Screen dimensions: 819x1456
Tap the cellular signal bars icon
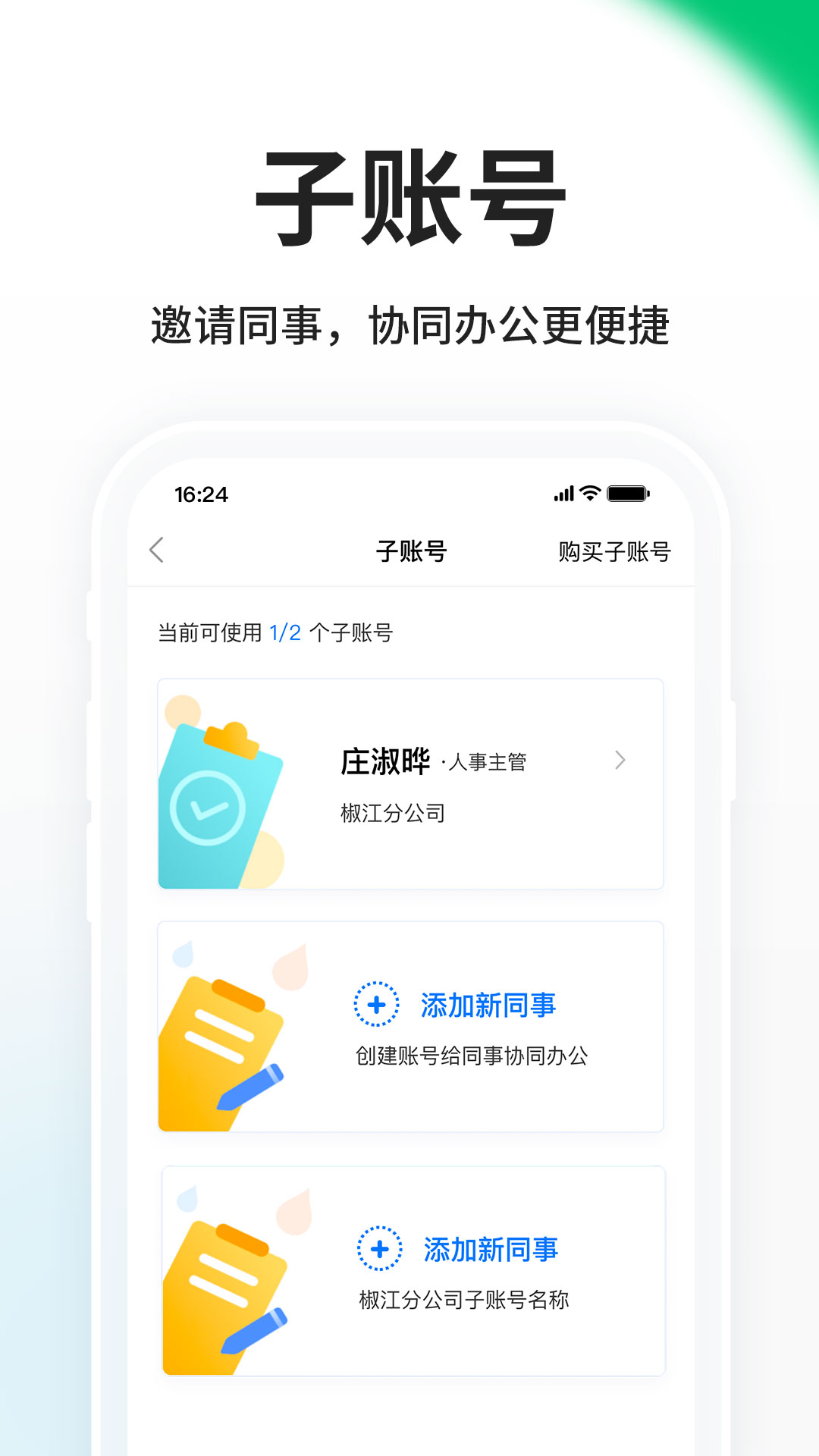(563, 494)
